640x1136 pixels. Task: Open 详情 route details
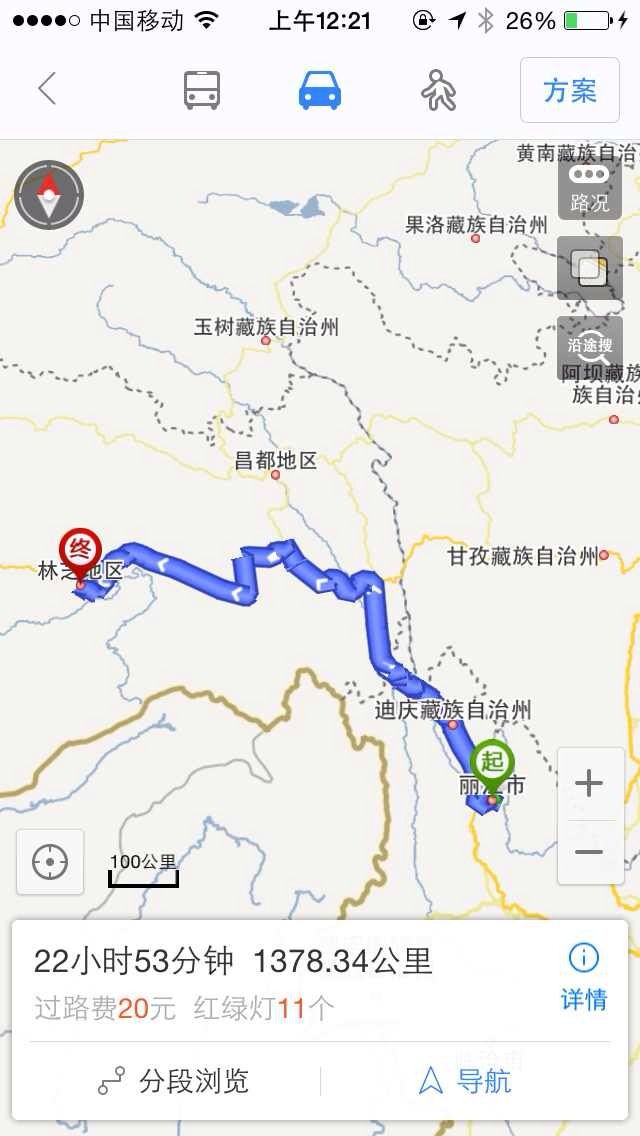pyautogui.click(x=583, y=977)
